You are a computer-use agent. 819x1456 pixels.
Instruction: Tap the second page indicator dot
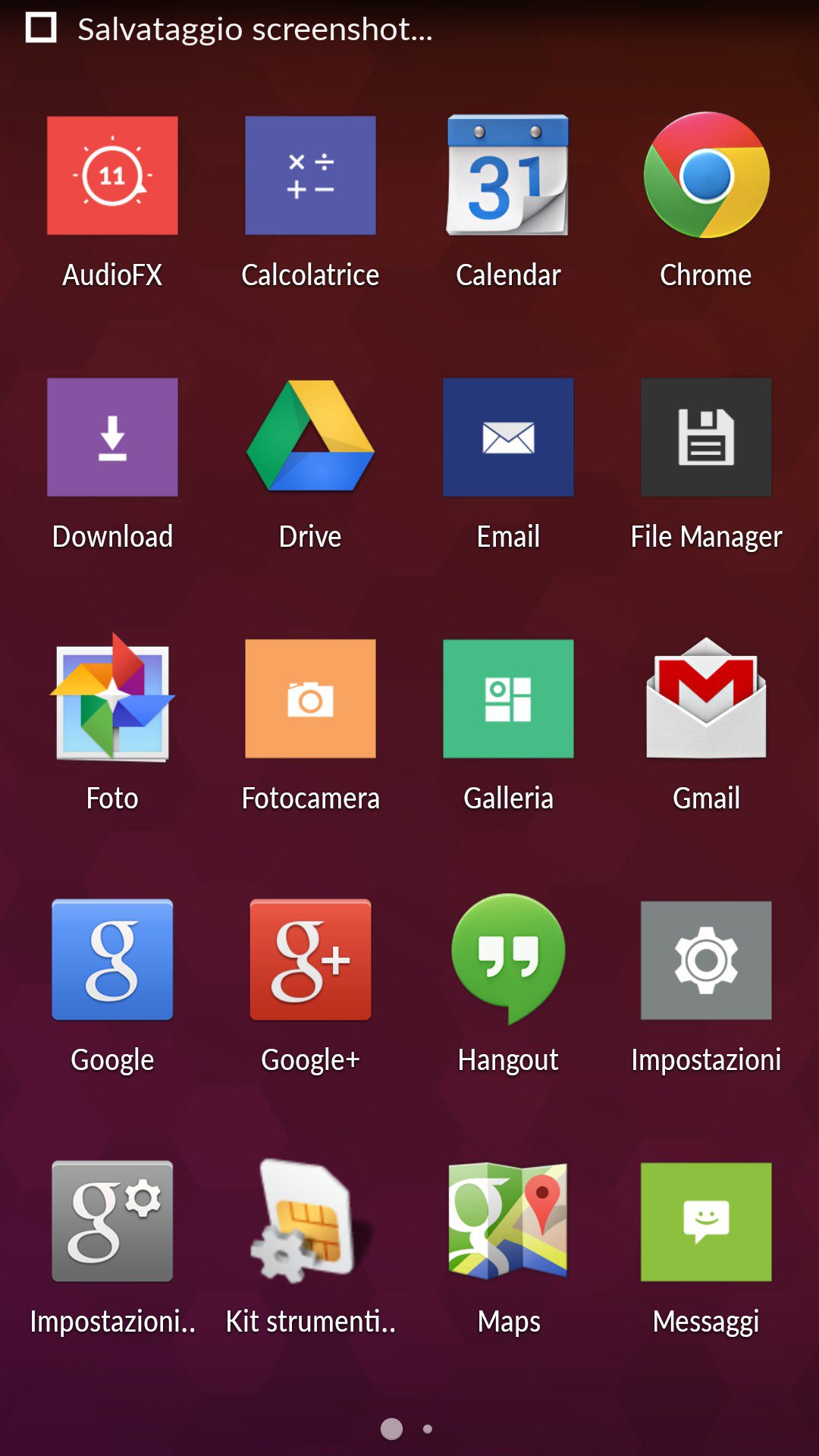(x=428, y=1429)
